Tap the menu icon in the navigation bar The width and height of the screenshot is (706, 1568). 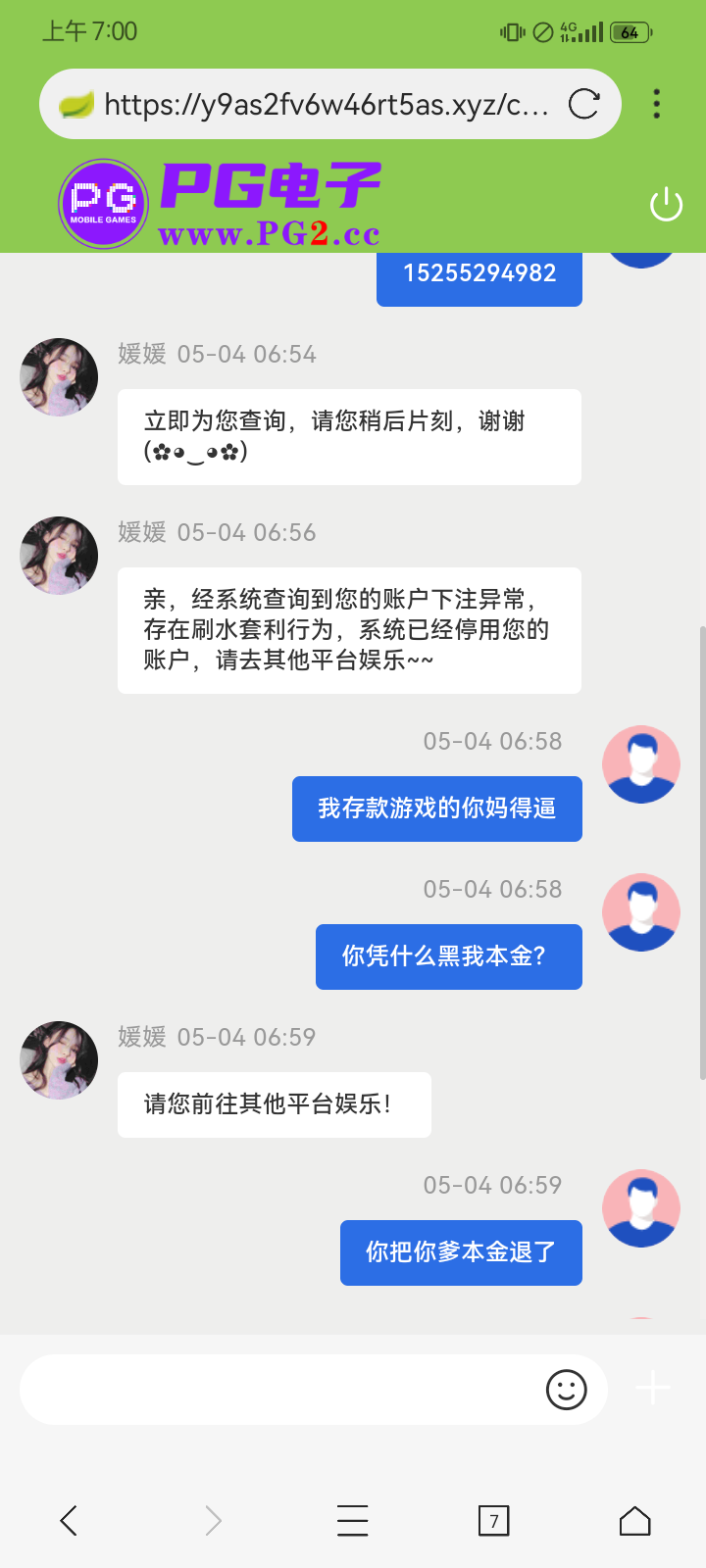(x=353, y=1521)
